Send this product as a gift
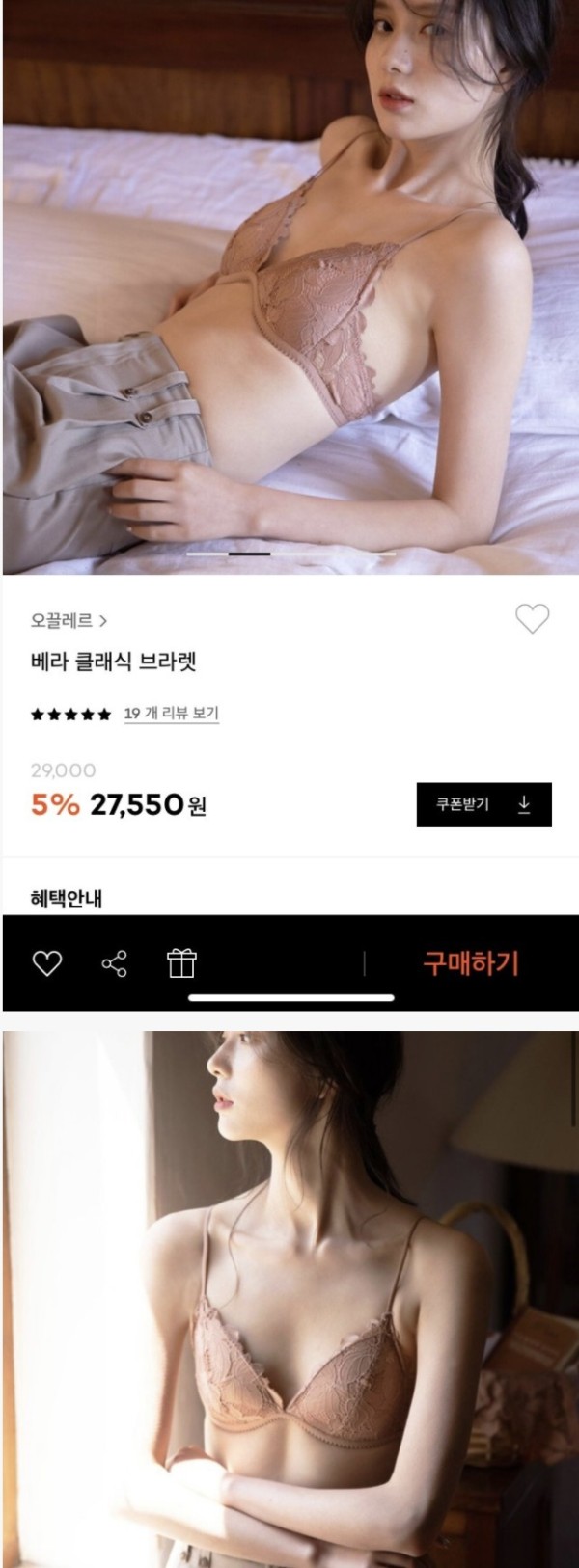The image size is (579, 1568). pyautogui.click(x=181, y=962)
